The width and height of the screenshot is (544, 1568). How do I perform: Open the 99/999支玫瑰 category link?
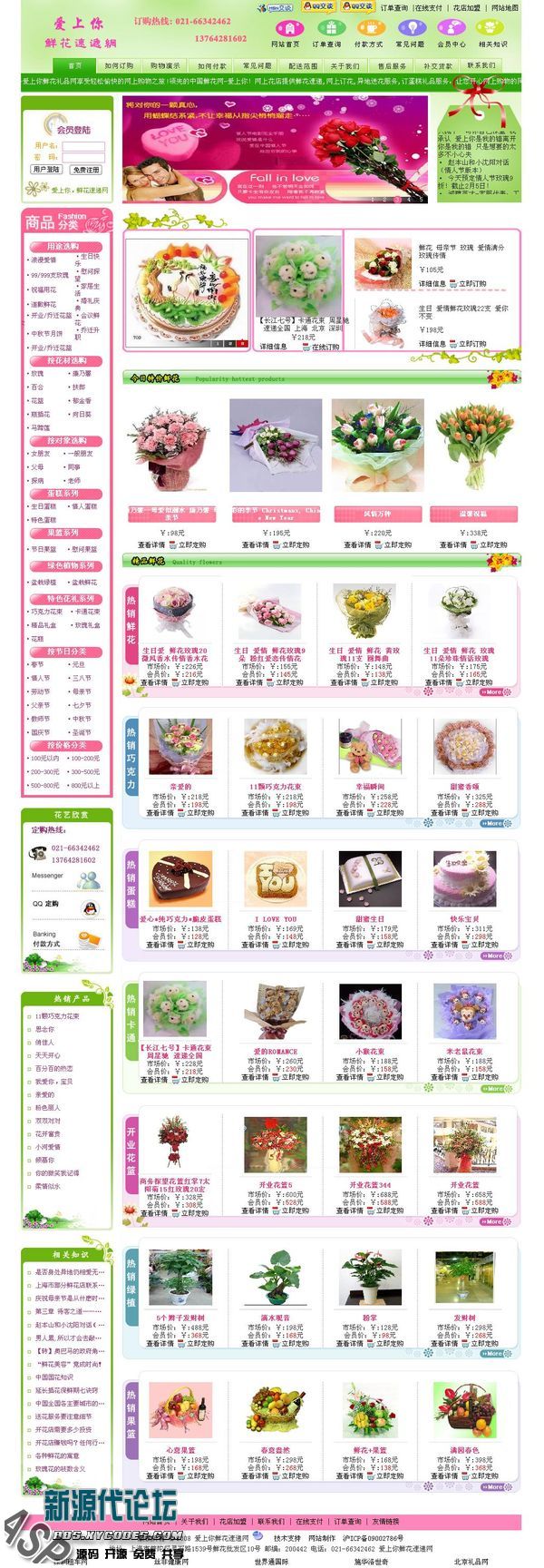50,275
